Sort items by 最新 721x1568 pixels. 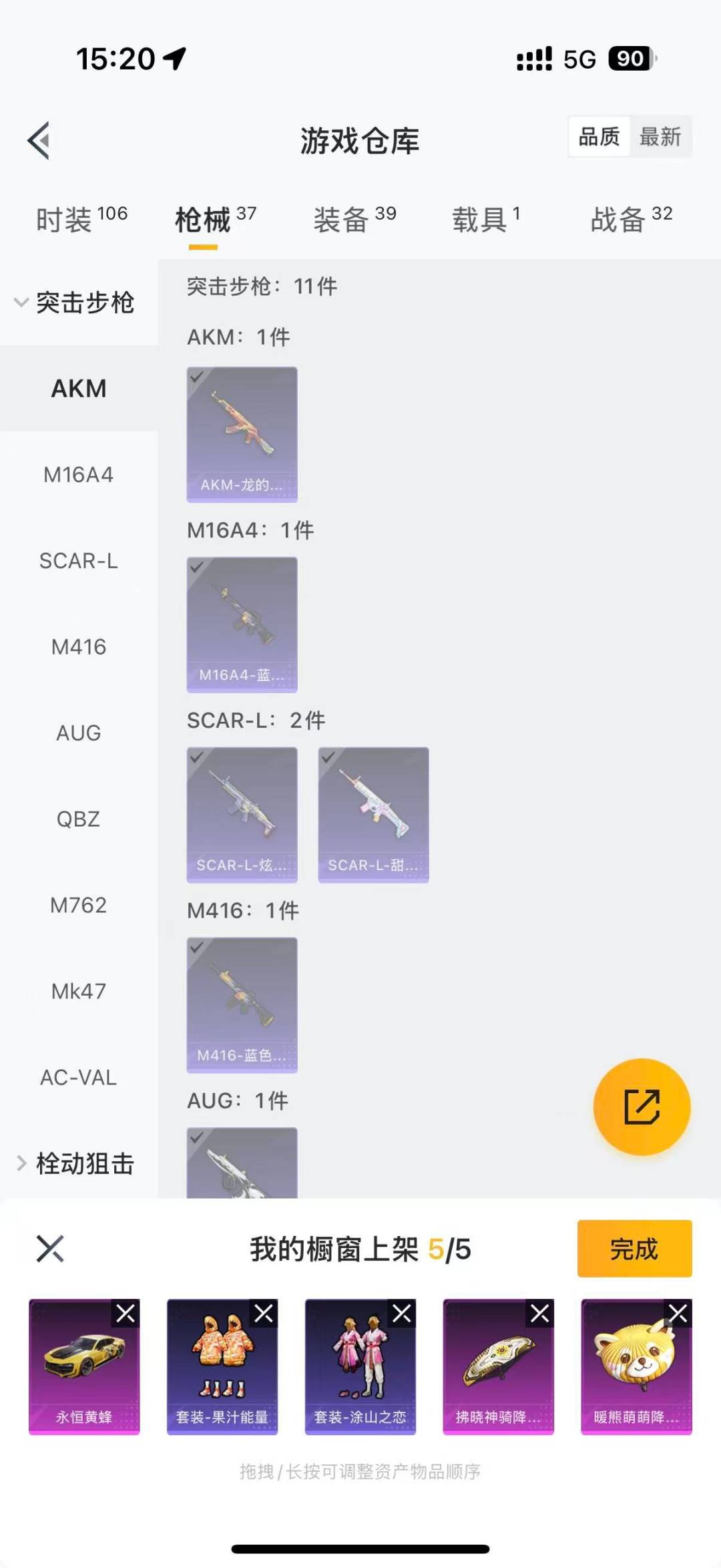click(660, 137)
